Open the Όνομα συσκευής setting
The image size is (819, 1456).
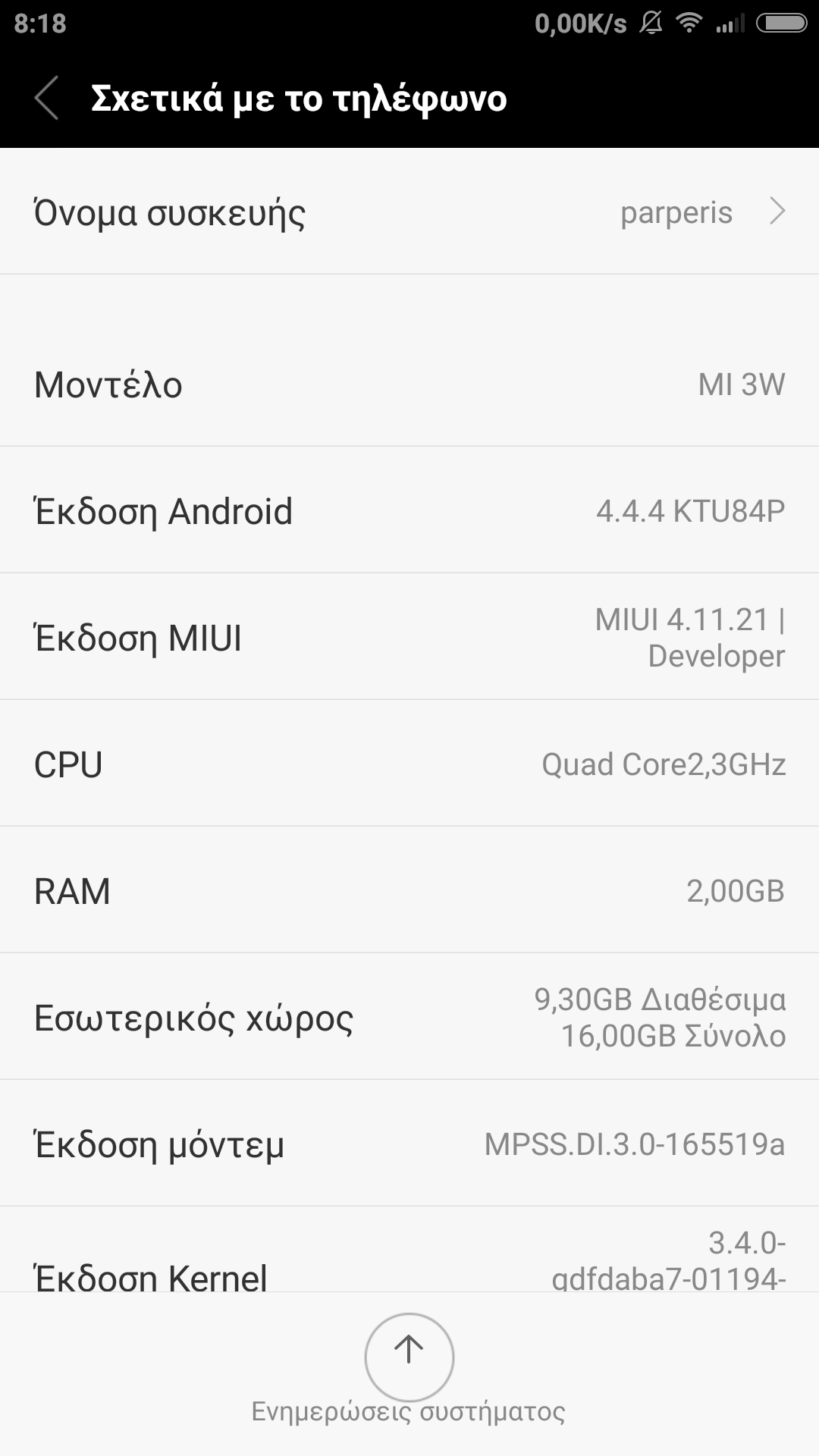point(409,212)
